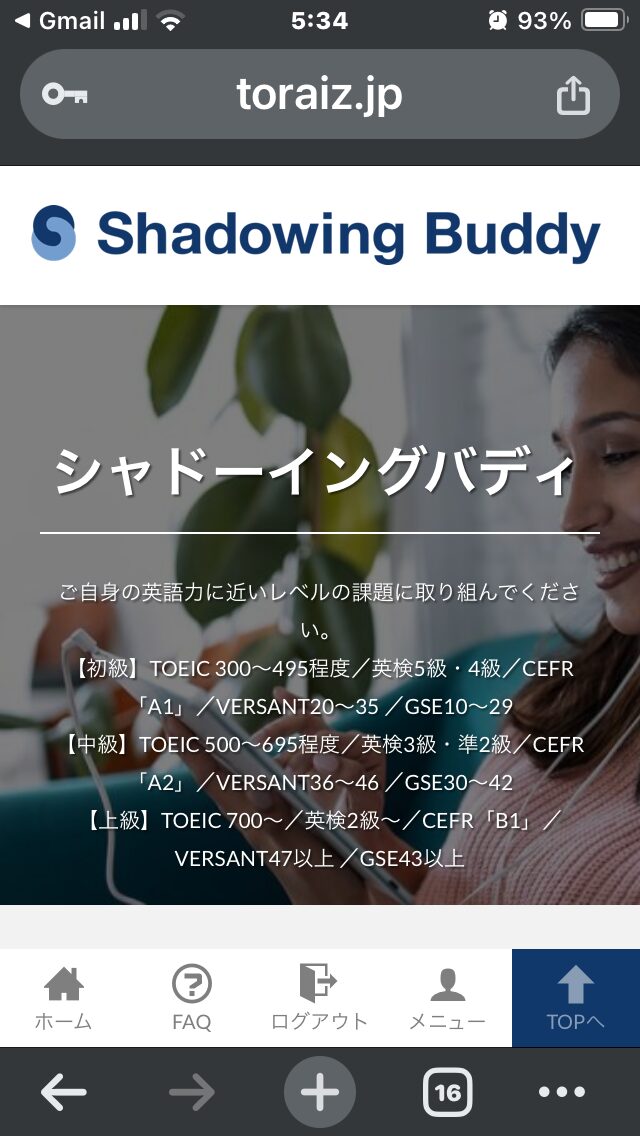Open the password key icon
The height and width of the screenshot is (1136, 640).
[65, 94]
